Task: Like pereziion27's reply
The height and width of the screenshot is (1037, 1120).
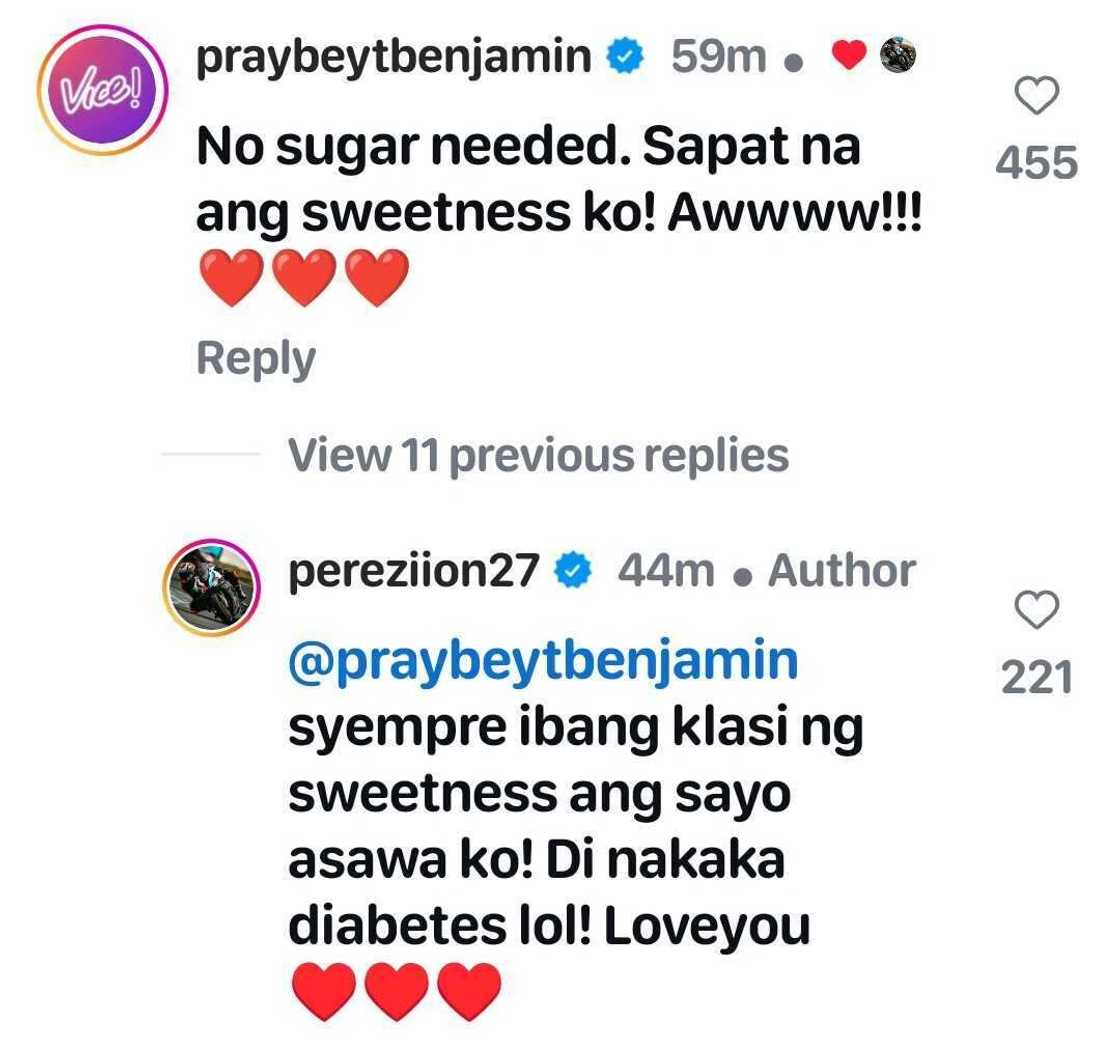Action: coord(1037,610)
